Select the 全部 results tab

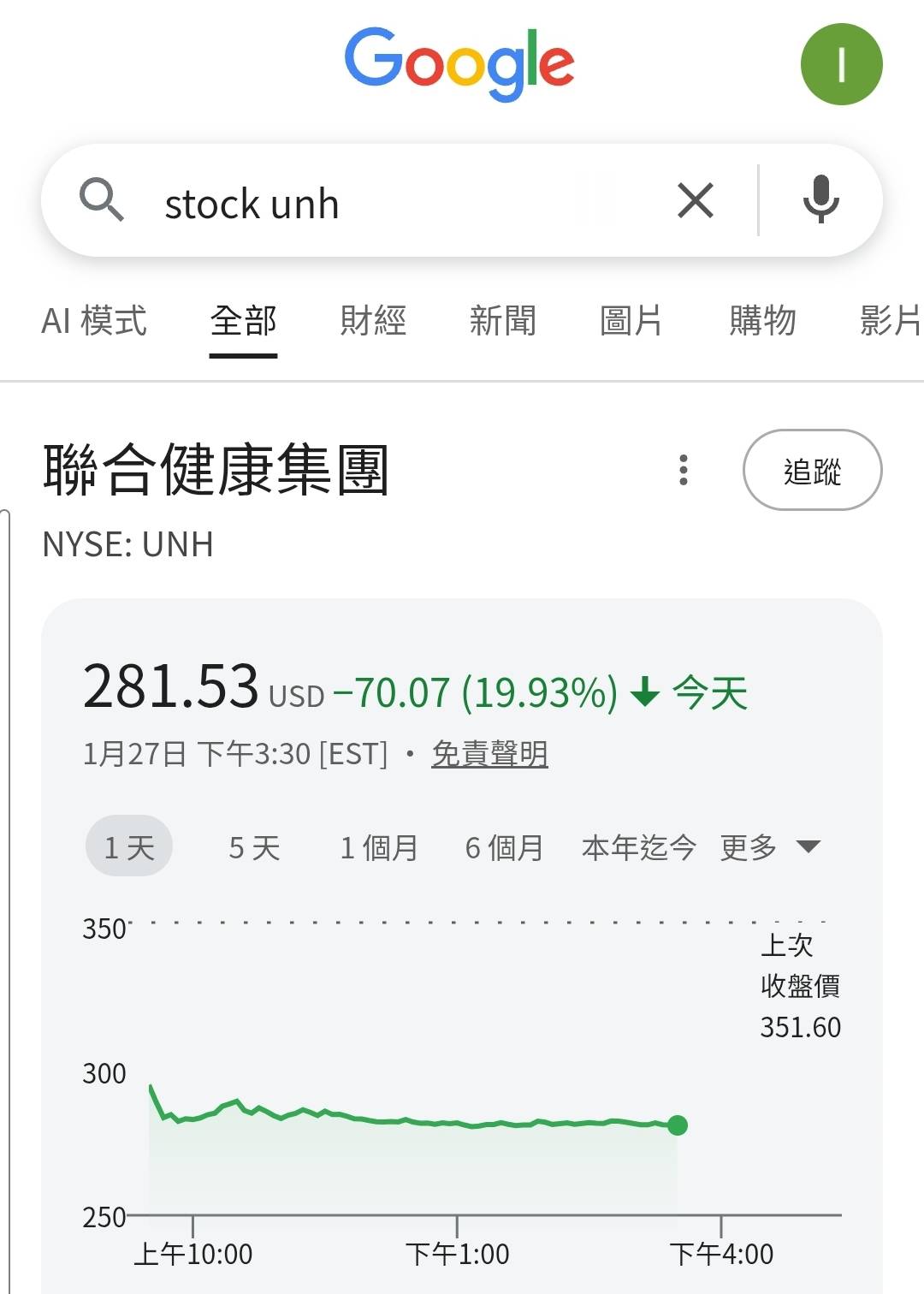click(x=243, y=322)
